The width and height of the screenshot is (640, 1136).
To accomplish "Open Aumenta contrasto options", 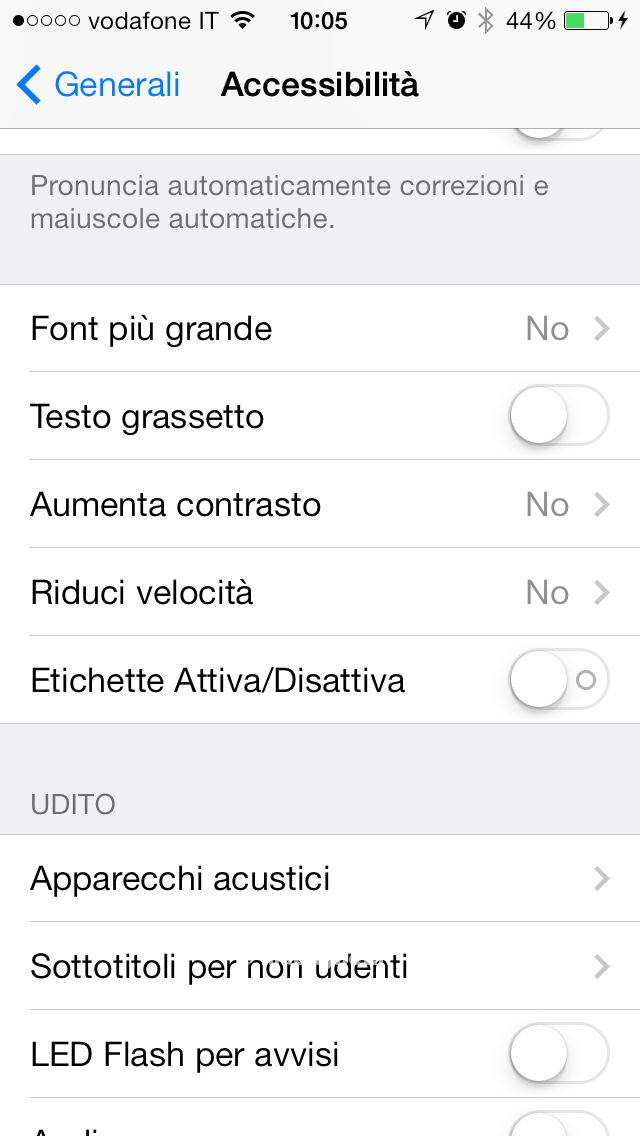I will 320,505.
